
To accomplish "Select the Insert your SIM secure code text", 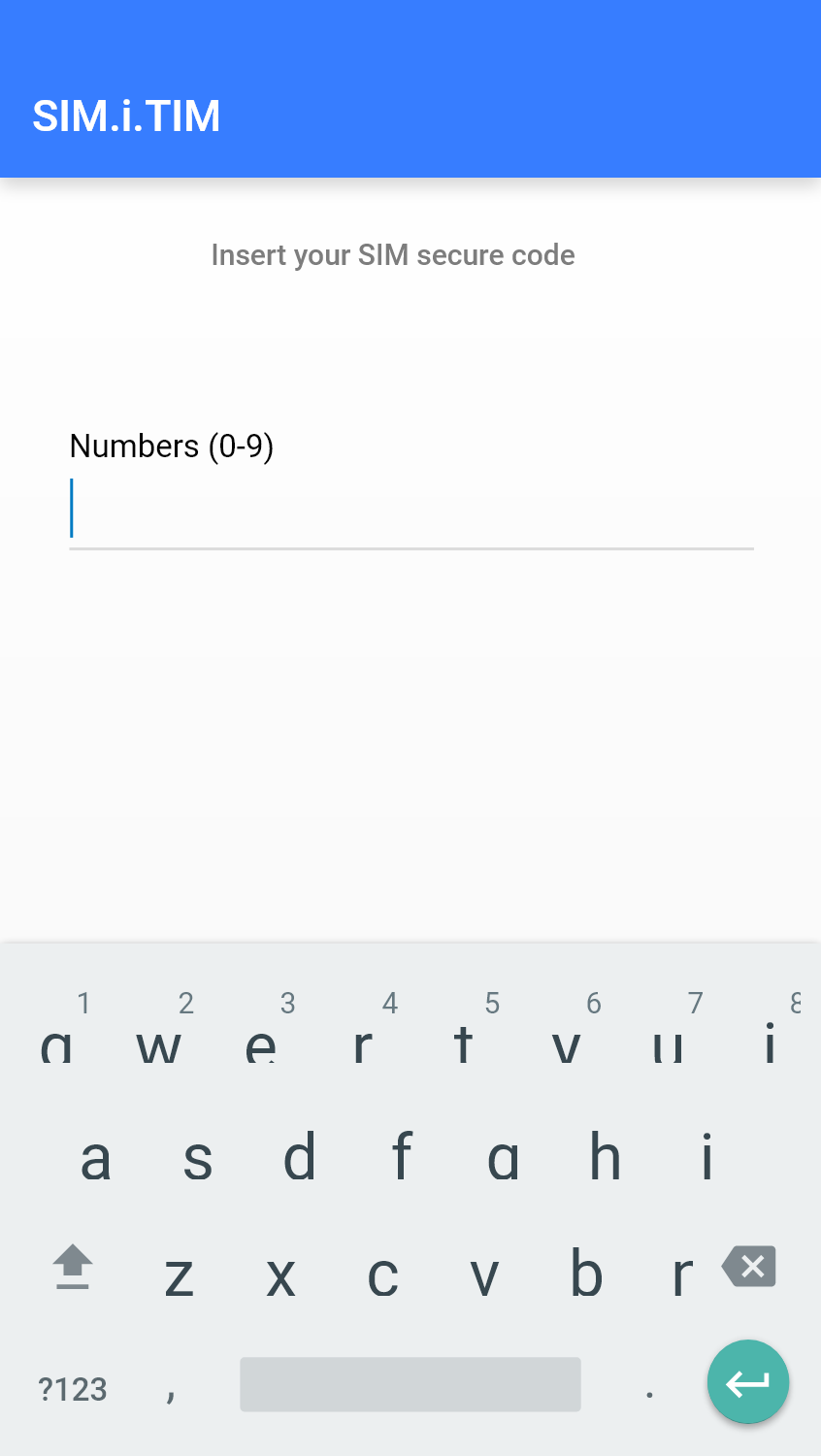I will tap(393, 254).
